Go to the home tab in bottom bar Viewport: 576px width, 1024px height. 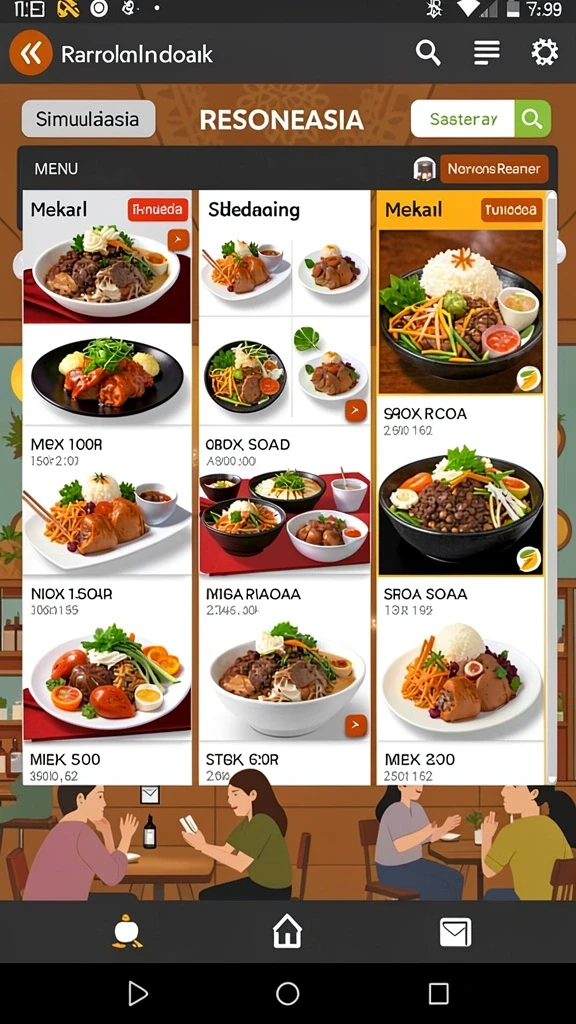(287, 931)
